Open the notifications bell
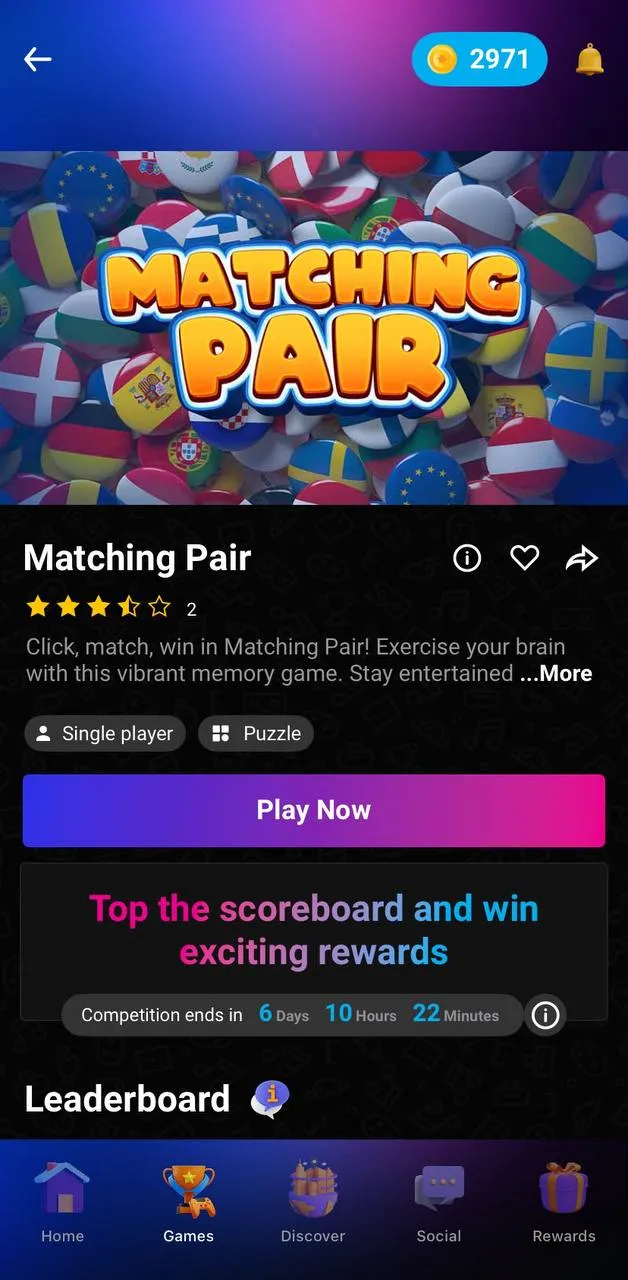This screenshot has width=628, height=1280. pyautogui.click(x=590, y=60)
